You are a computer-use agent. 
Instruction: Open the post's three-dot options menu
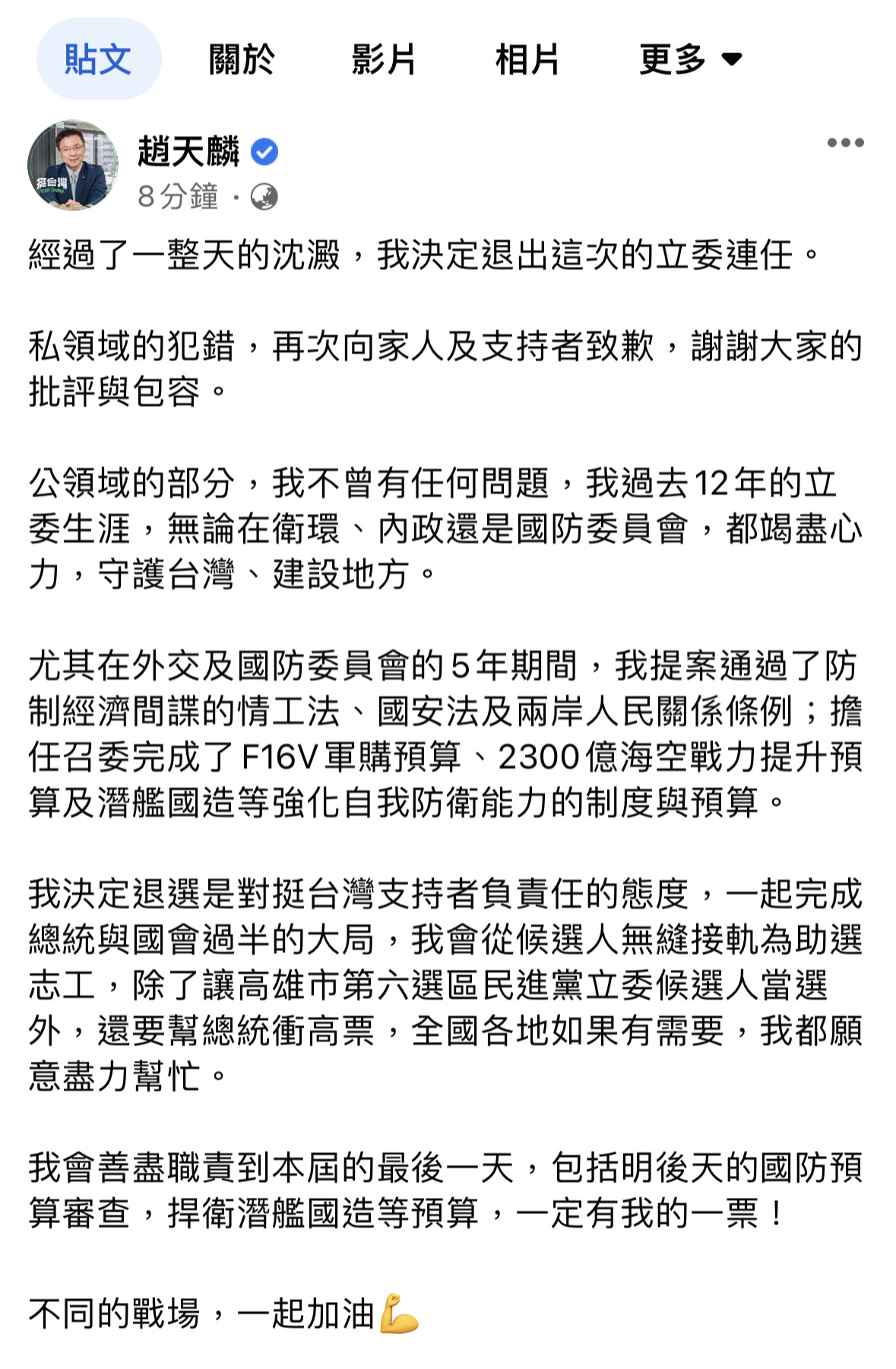click(x=846, y=143)
